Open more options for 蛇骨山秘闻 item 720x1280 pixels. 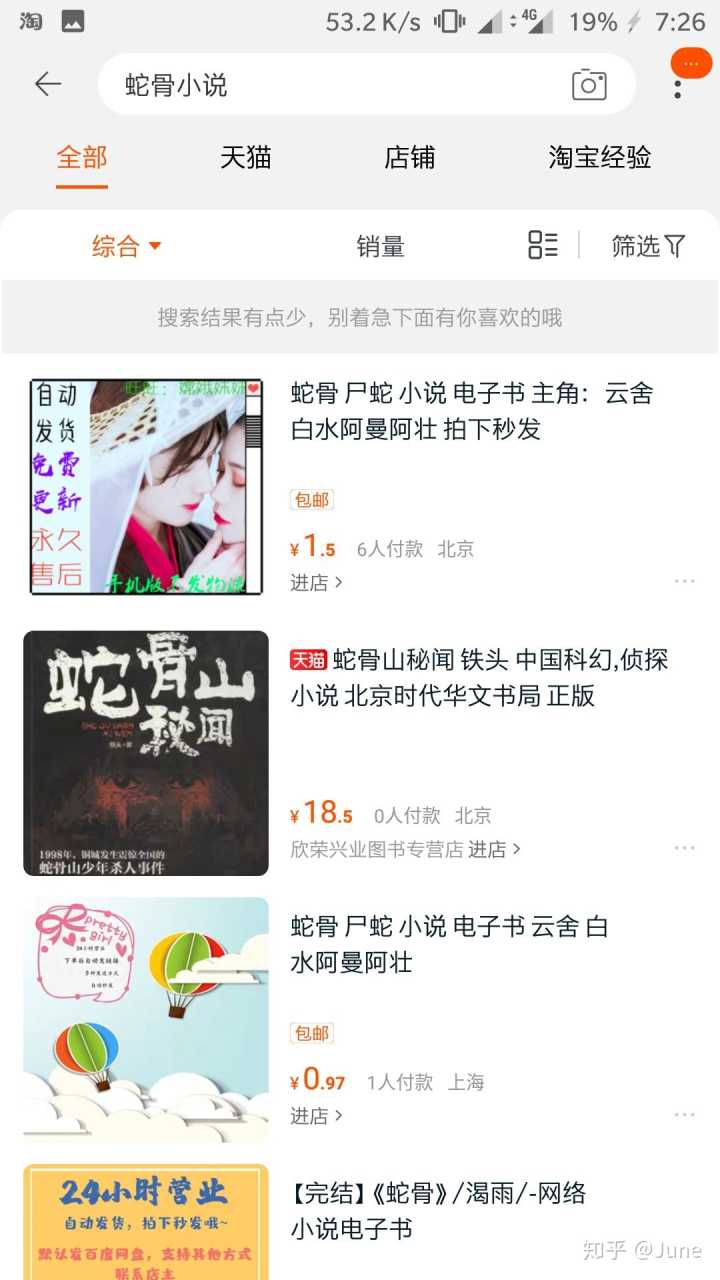click(684, 849)
